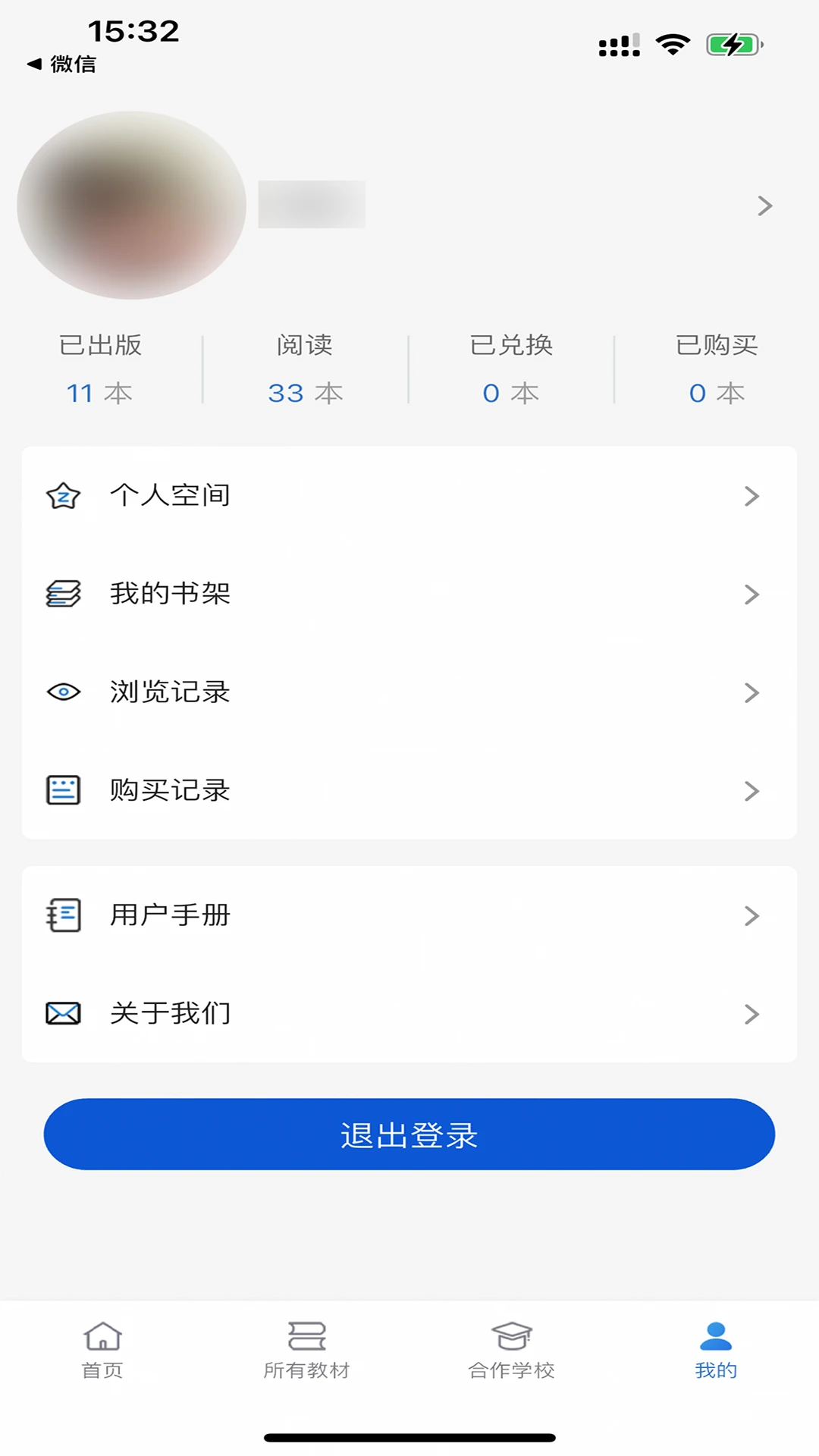Tap the blurred profile avatar
The height and width of the screenshot is (1456, 819).
tap(130, 206)
